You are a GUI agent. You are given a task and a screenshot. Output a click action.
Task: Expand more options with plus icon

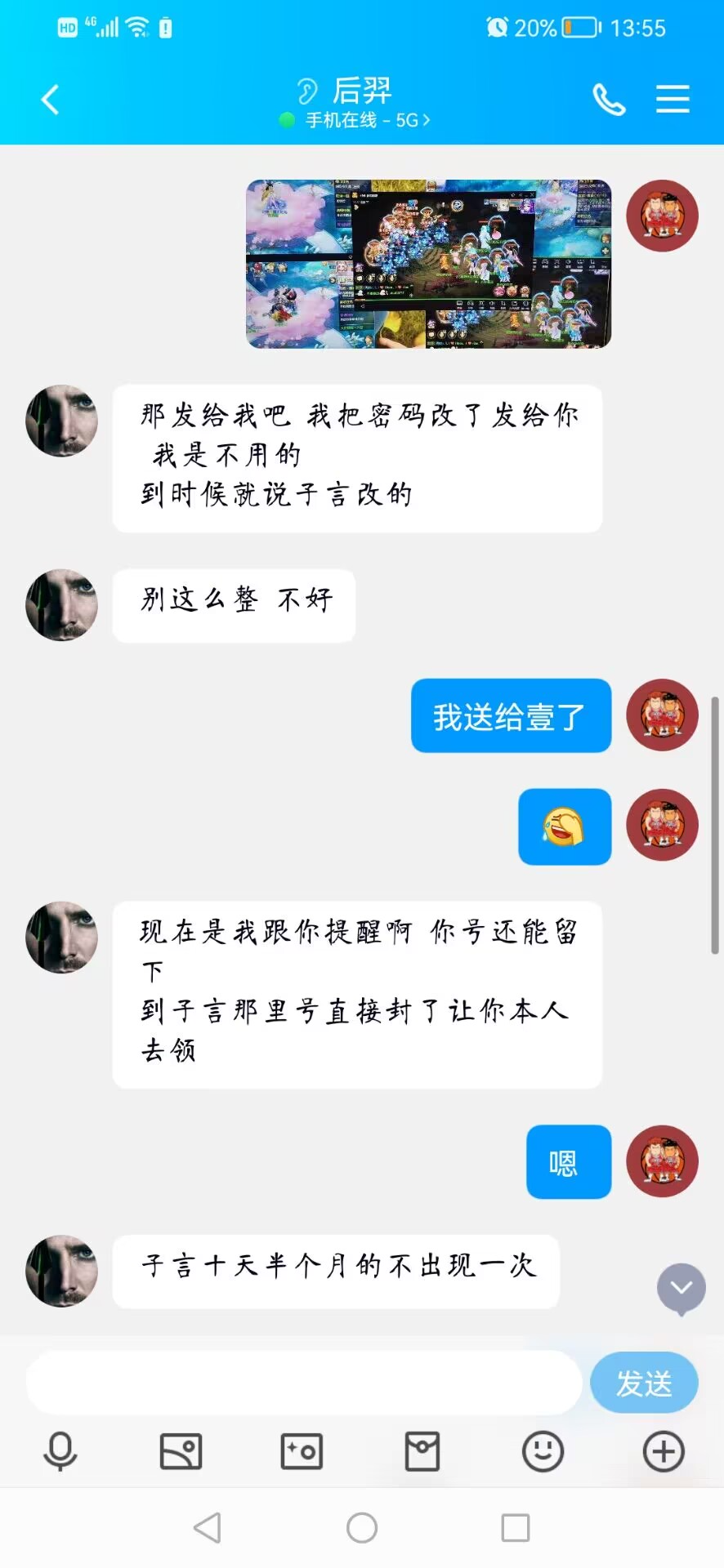[x=664, y=1451]
